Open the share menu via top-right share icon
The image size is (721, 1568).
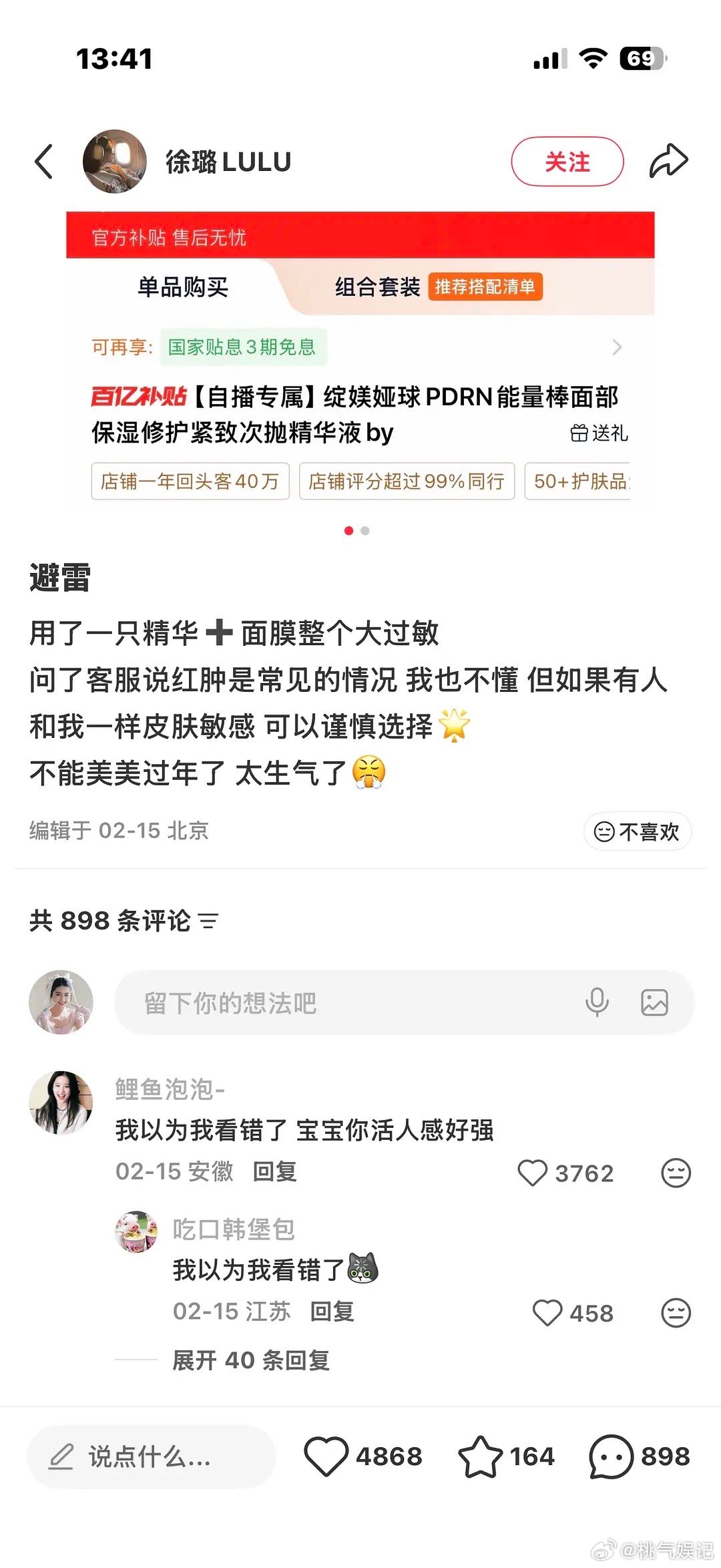coord(670,160)
